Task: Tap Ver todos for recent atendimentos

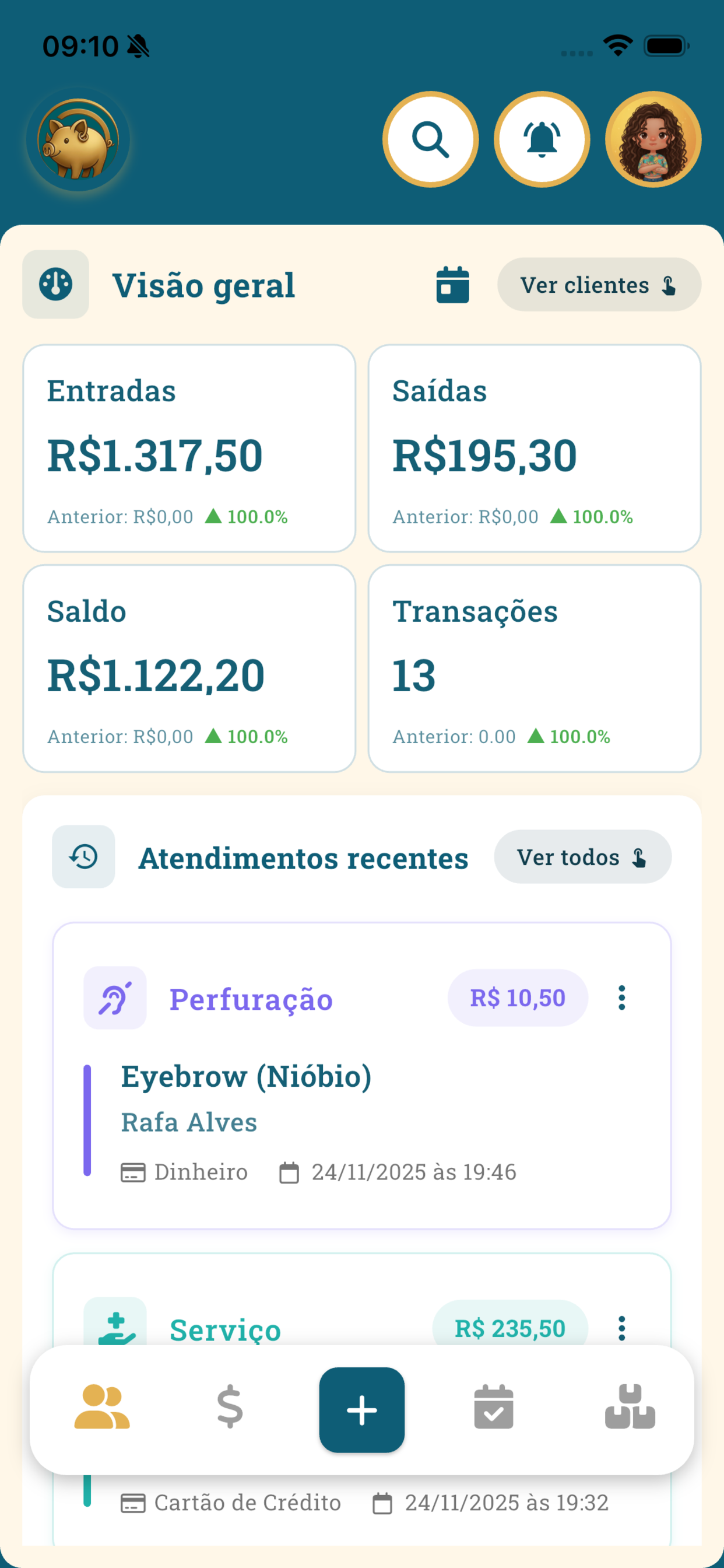Action: click(x=582, y=856)
